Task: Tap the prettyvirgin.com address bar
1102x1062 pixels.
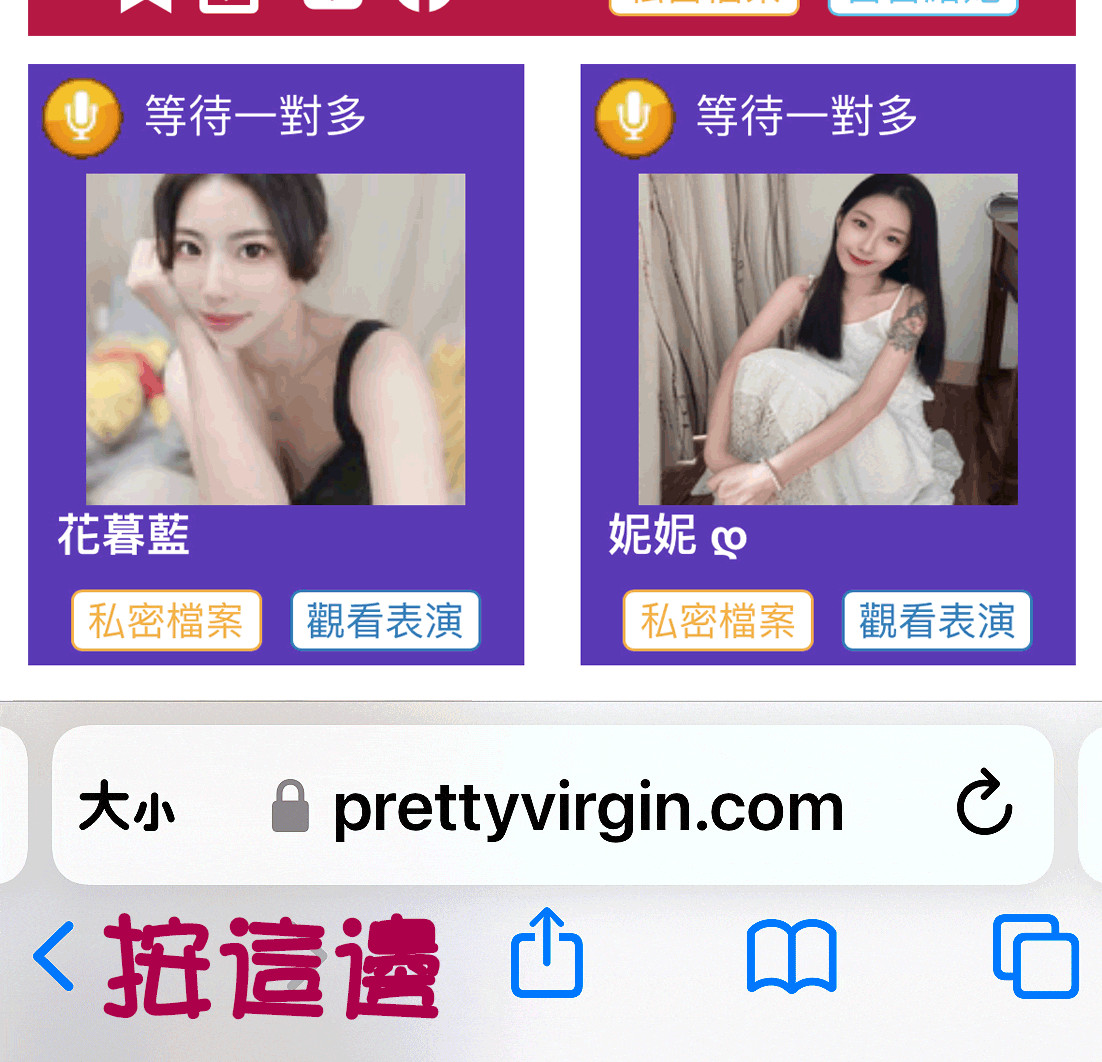Action: click(x=588, y=807)
